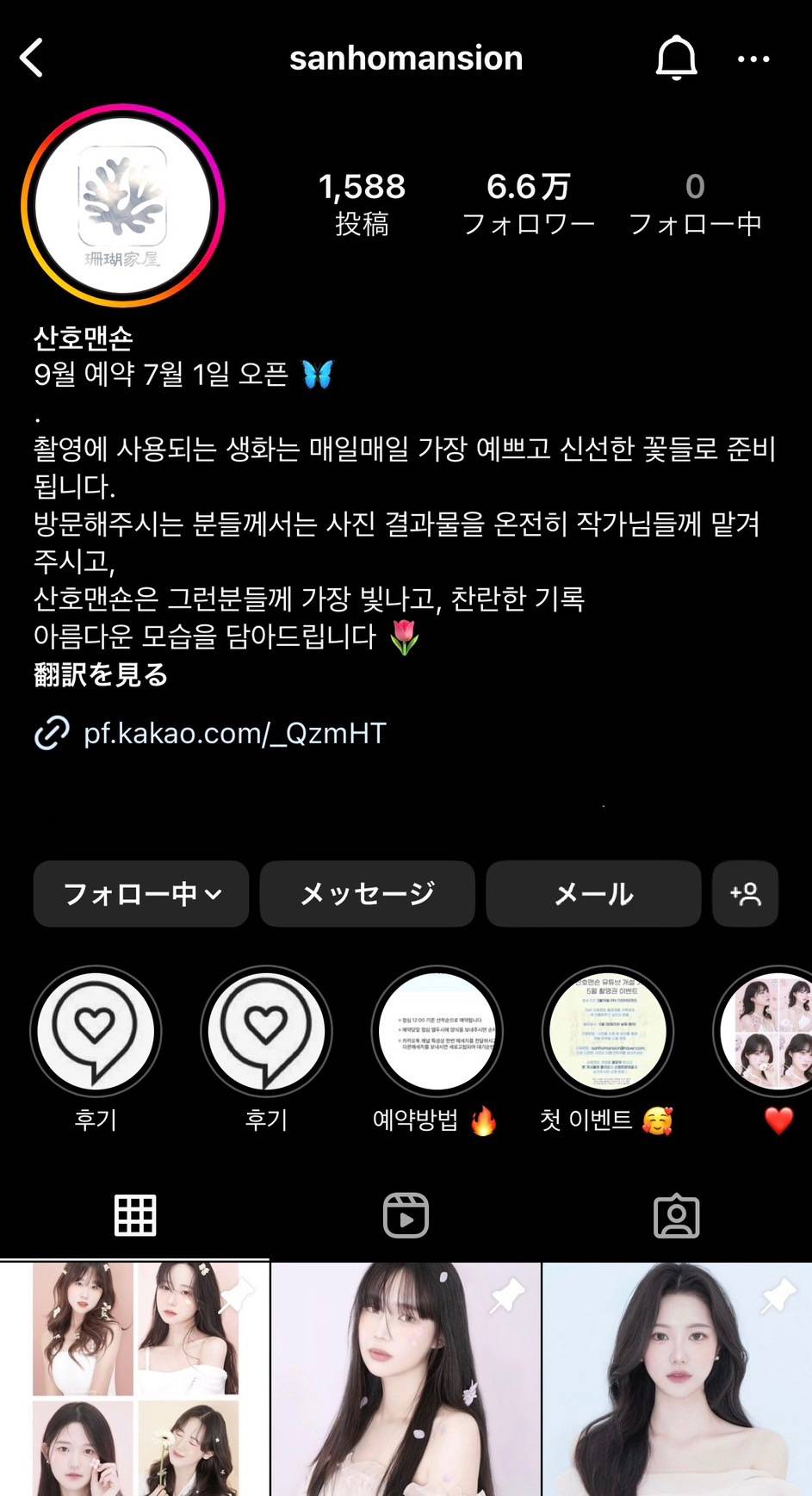Tap the メール email button
Image resolution: width=812 pixels, height=1496 pixels.
(x=593, y=894)
